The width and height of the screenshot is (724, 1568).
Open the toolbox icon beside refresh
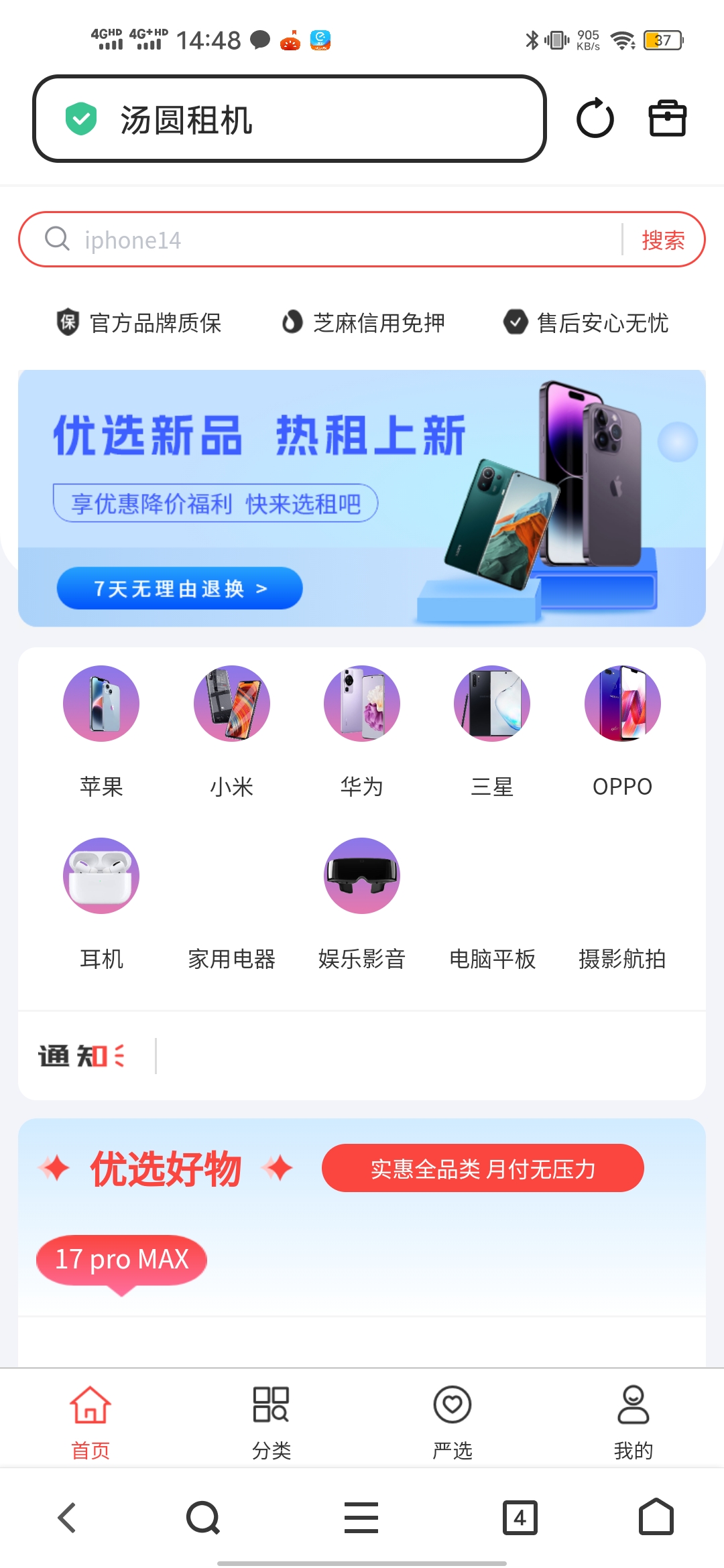667,119
